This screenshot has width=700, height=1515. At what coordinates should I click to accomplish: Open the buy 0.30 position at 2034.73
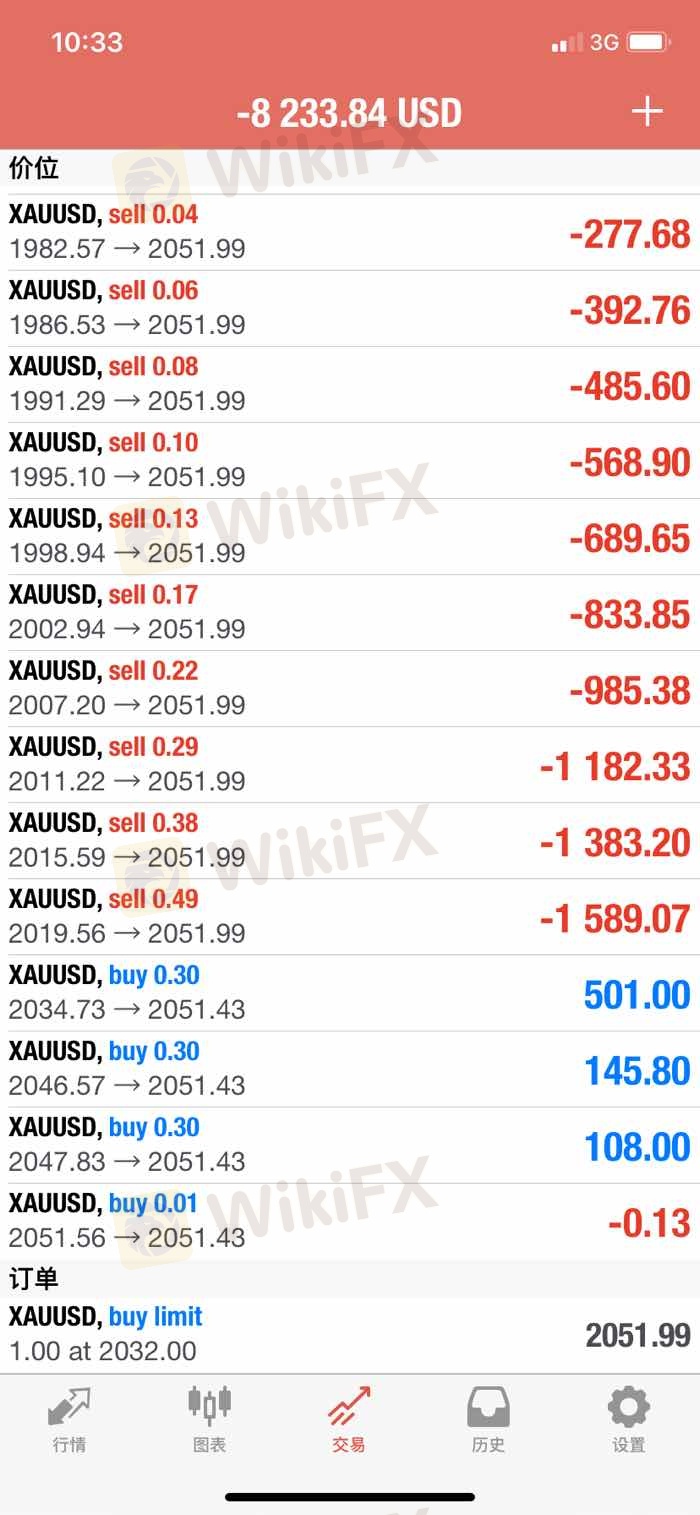(350, 993)
